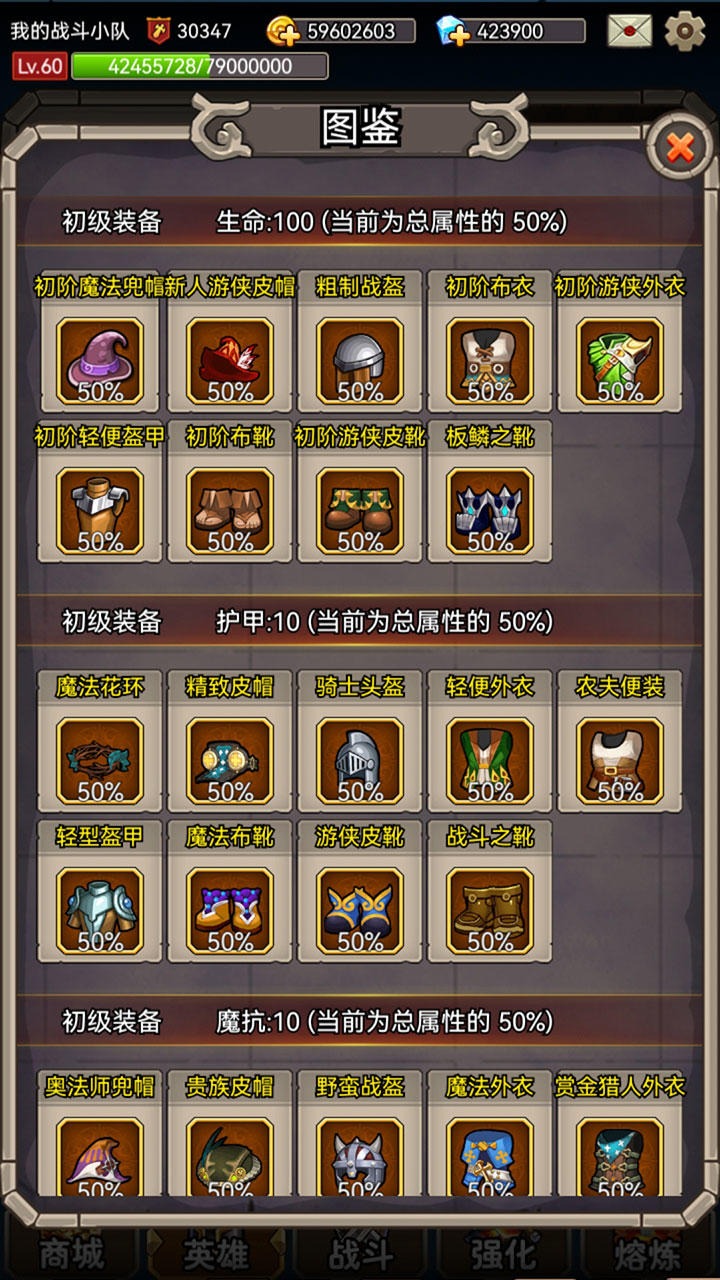720x1280 pixels.
Task: Click the diamond add button
Action: 462,30
